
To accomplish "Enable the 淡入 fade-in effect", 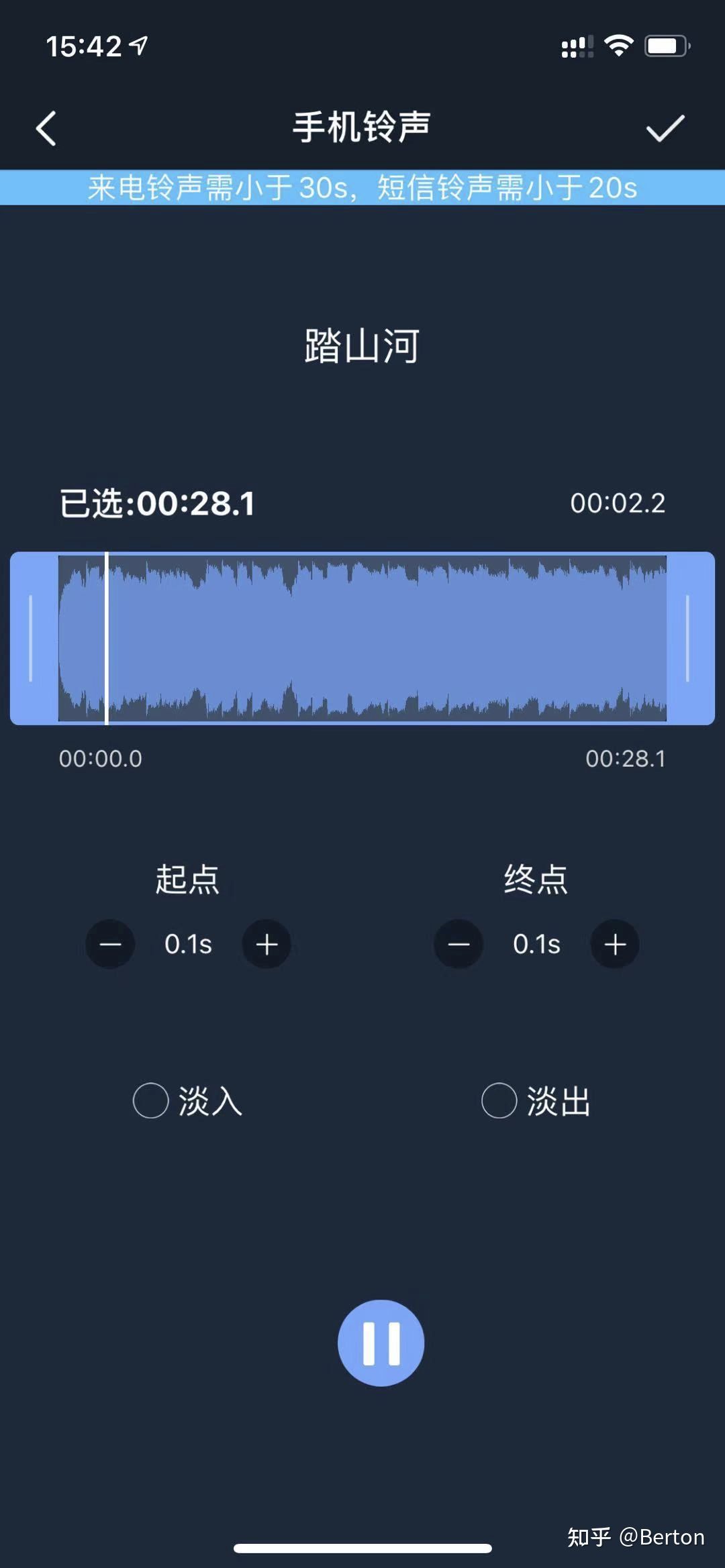I will (150, 1100).
